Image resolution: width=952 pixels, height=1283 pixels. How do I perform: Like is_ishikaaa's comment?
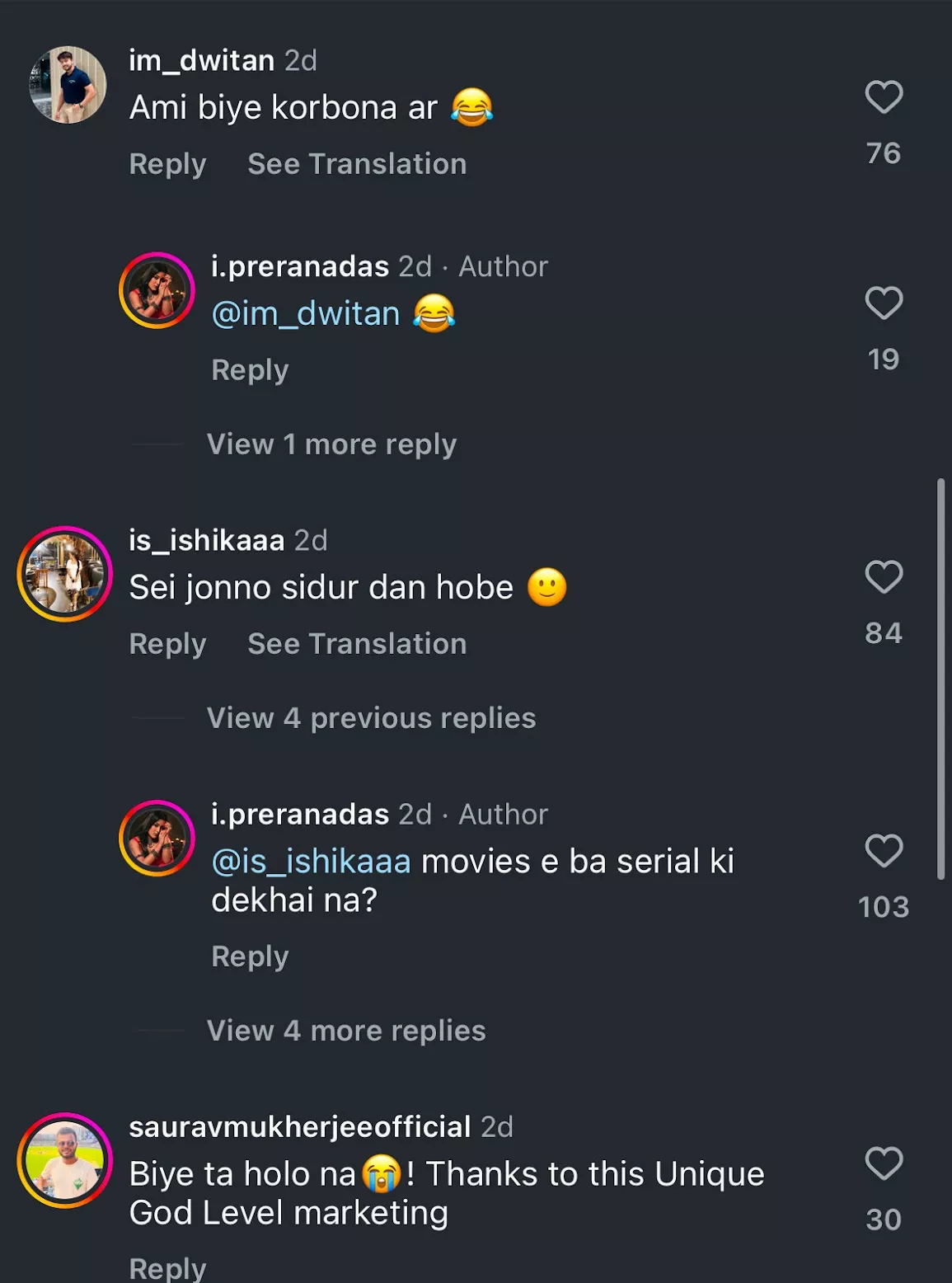click(x=884, y=577)
